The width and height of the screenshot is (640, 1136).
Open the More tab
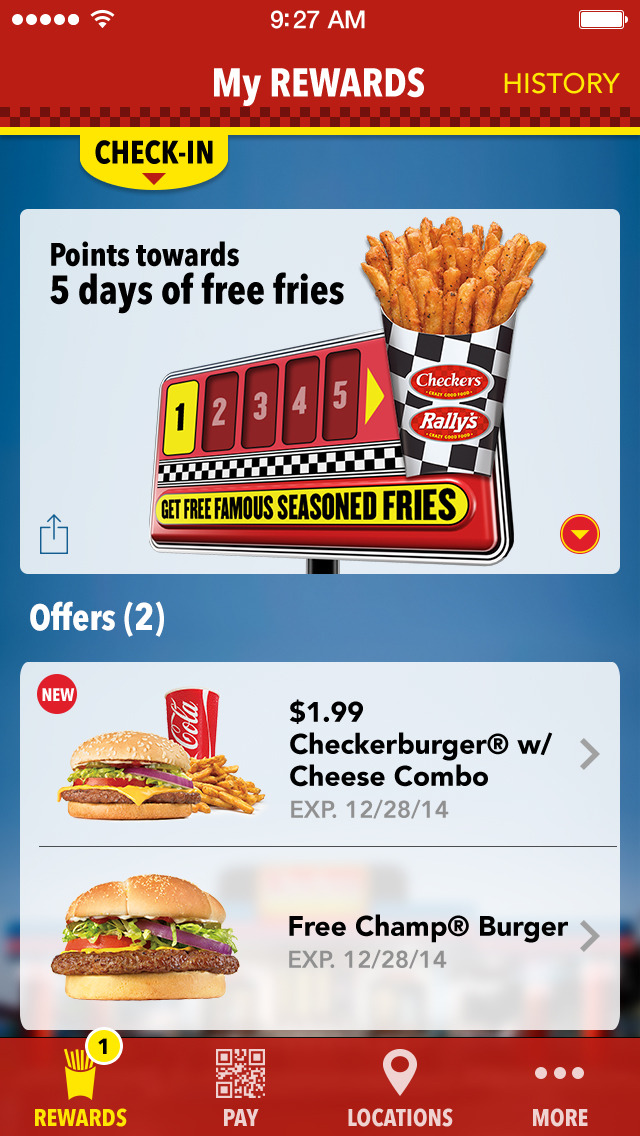coord(560,1087)
